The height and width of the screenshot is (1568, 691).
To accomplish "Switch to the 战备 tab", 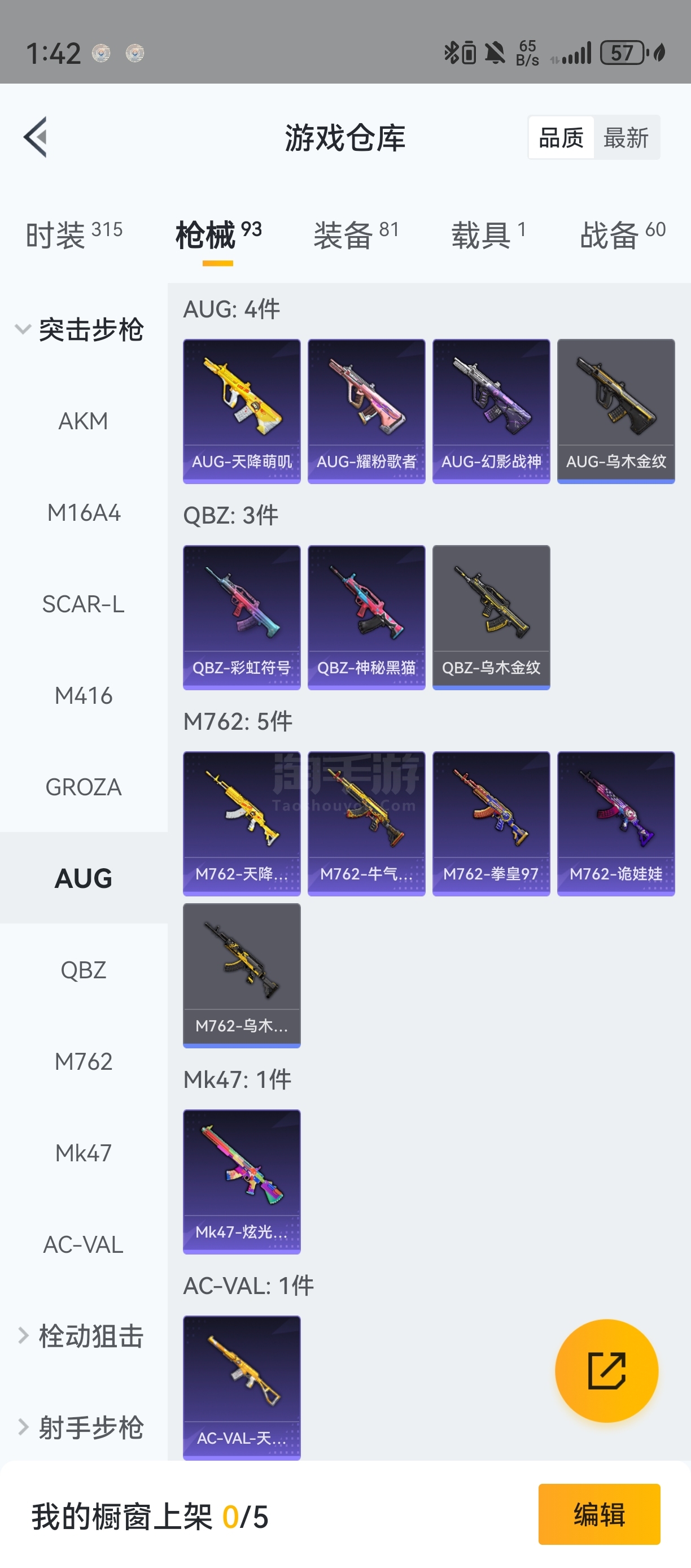I will [622, 234].
